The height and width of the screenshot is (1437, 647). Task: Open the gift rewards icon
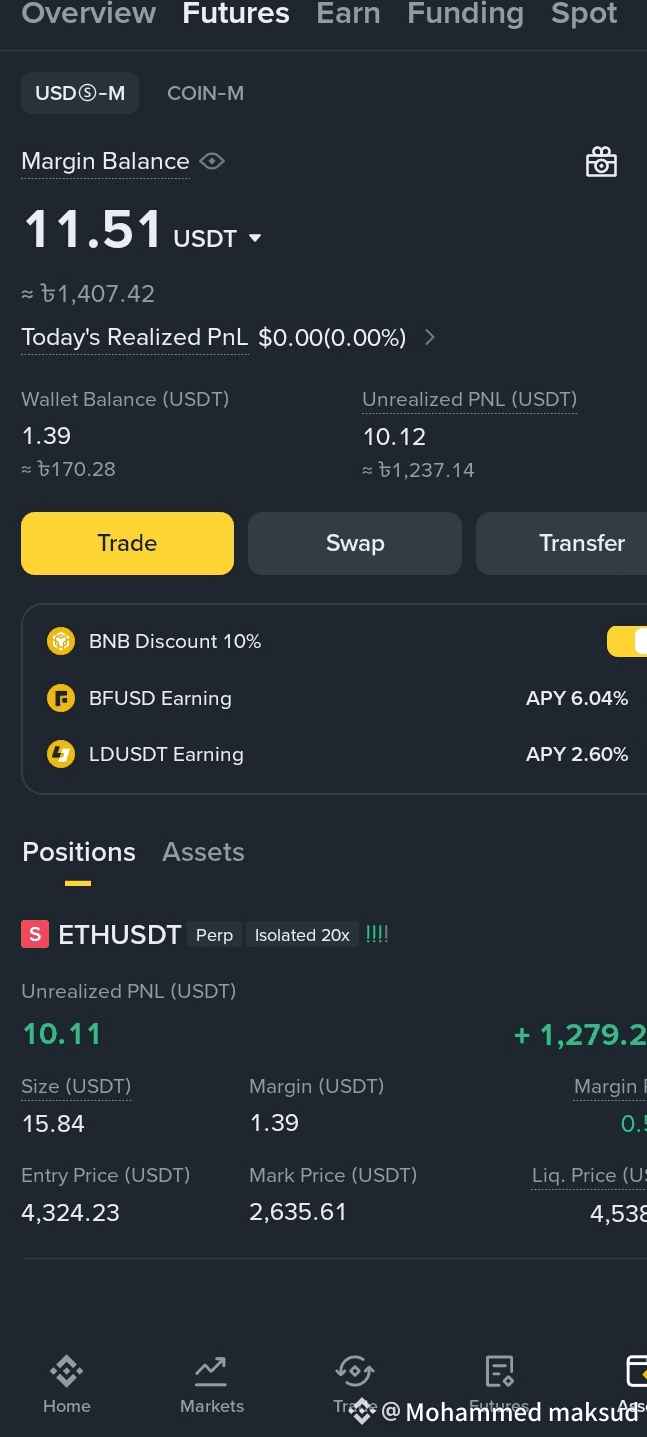click(x=601, y=163)
